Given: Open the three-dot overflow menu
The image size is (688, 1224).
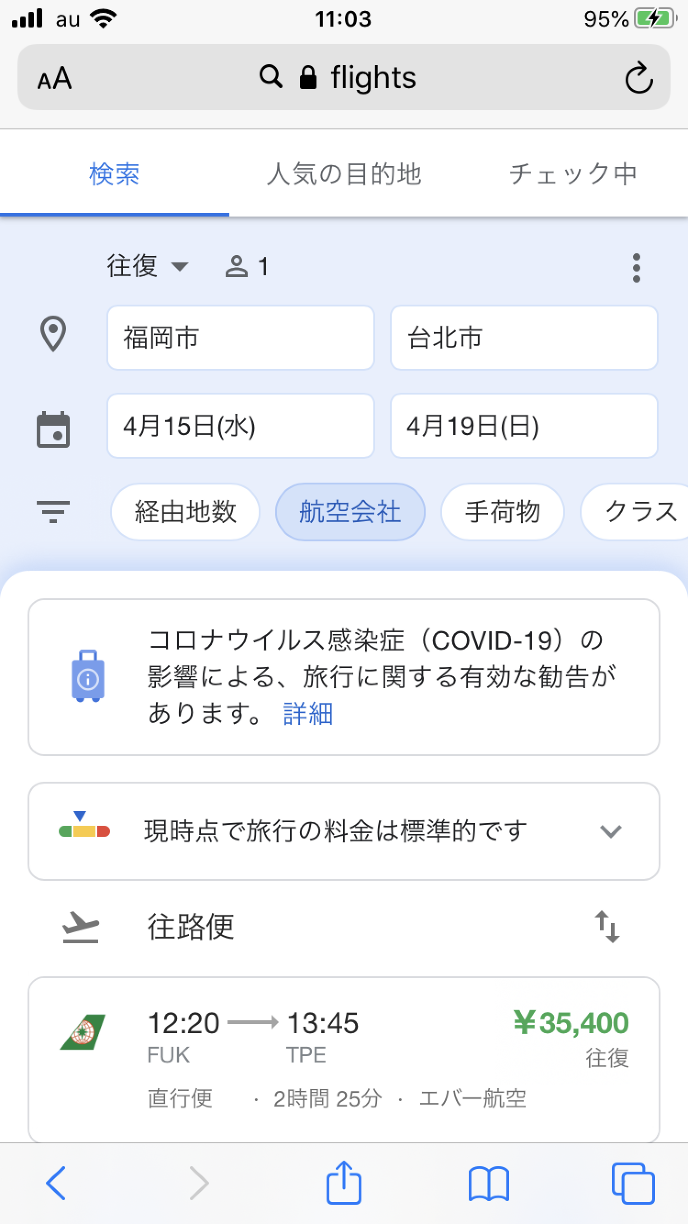Looking at the screenshot, I should click(x=636, y=268).
